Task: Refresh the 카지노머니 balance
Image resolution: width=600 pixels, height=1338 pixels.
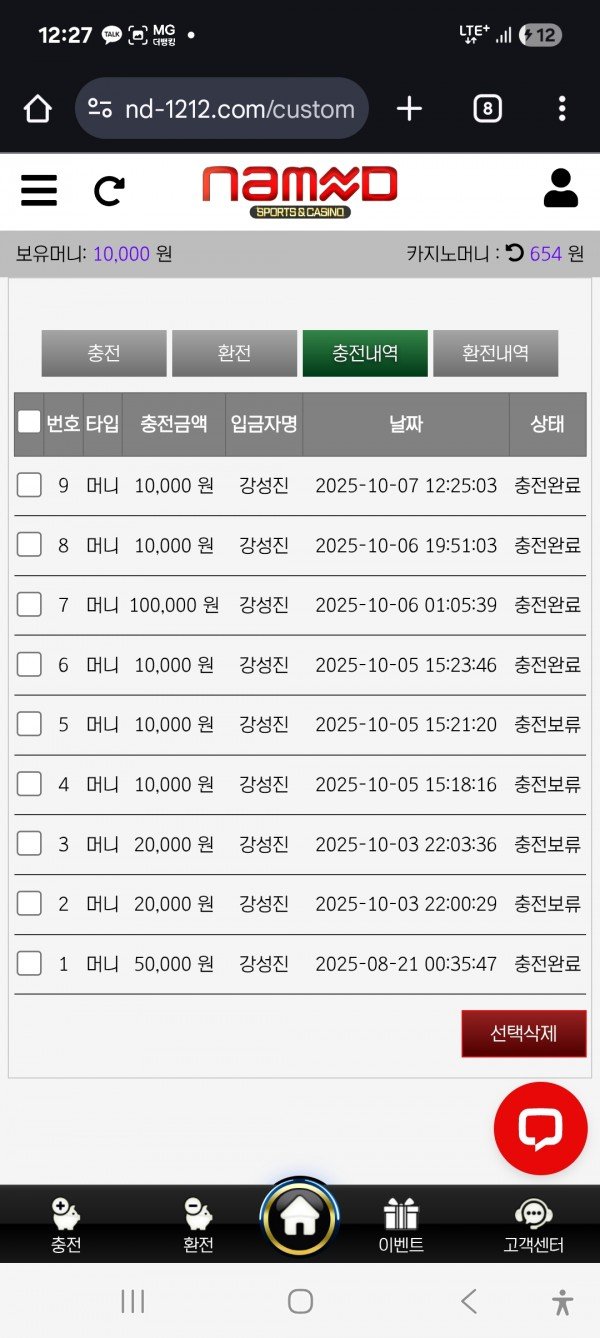Action: click(x=514, y=254)
